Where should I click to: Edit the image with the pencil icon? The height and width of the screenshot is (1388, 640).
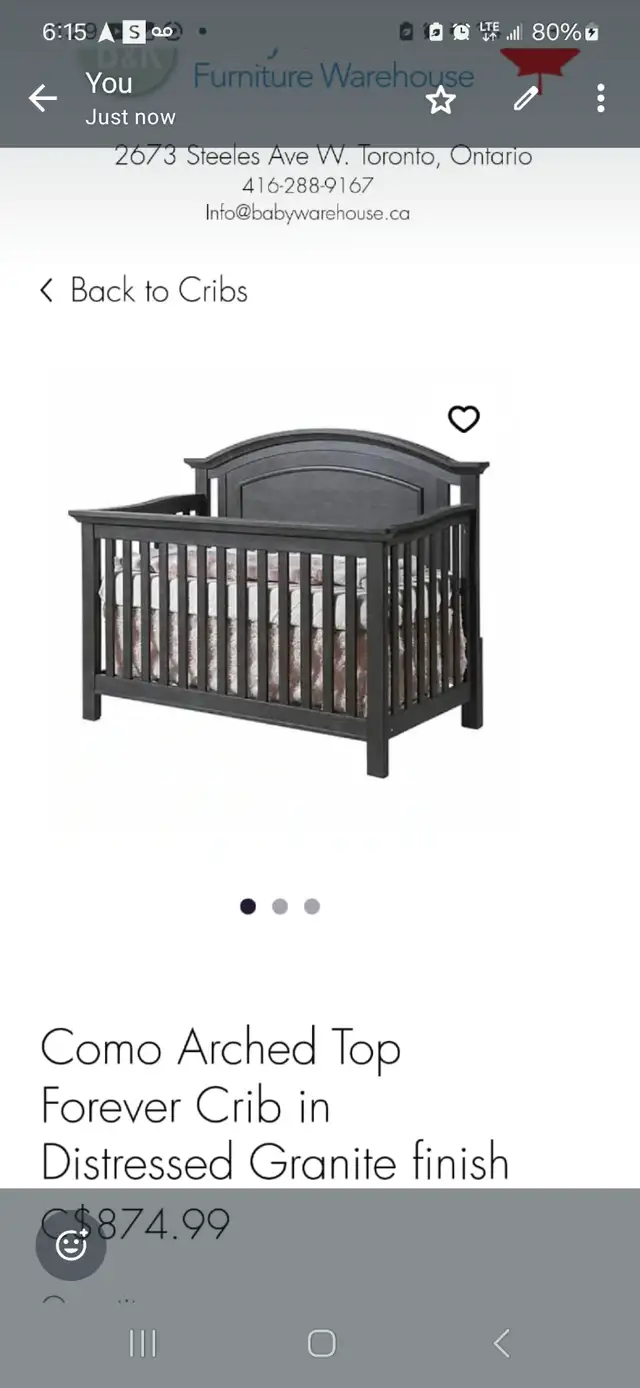click(x=526, y=98)
